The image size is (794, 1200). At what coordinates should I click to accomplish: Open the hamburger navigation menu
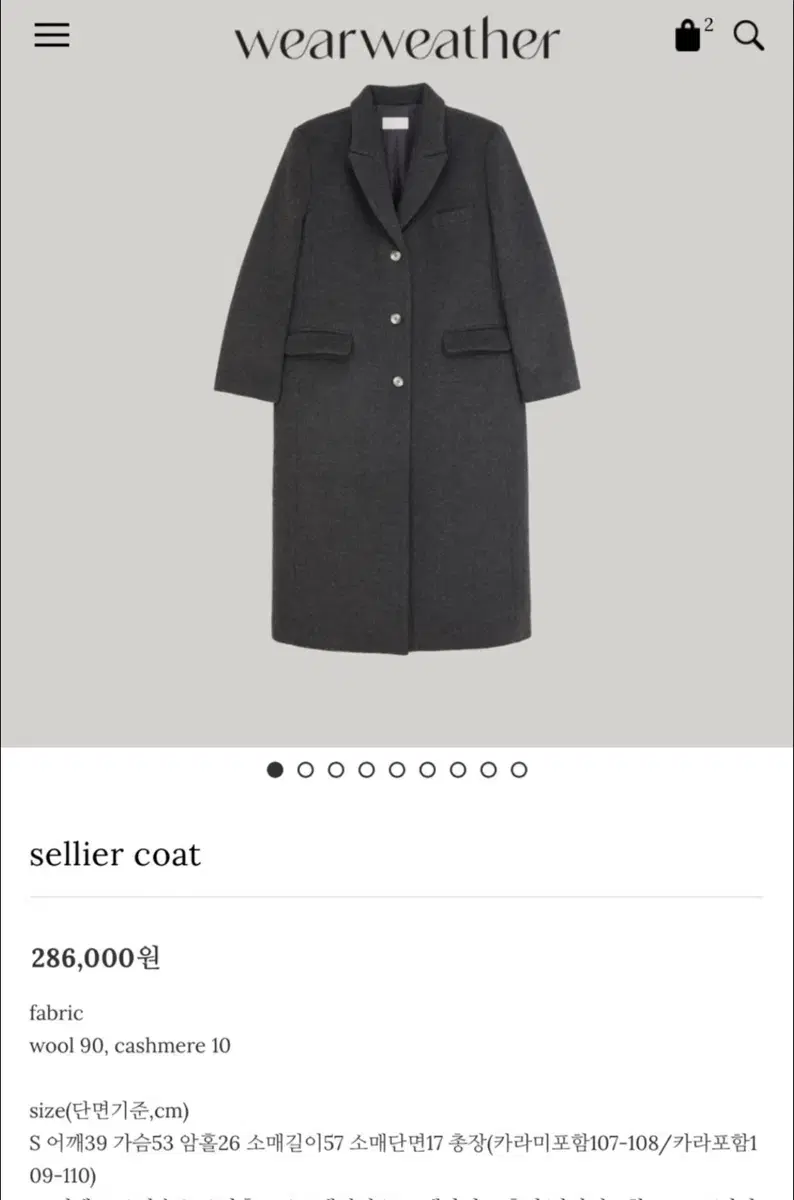pyautogui.click(x=51, y=35)
